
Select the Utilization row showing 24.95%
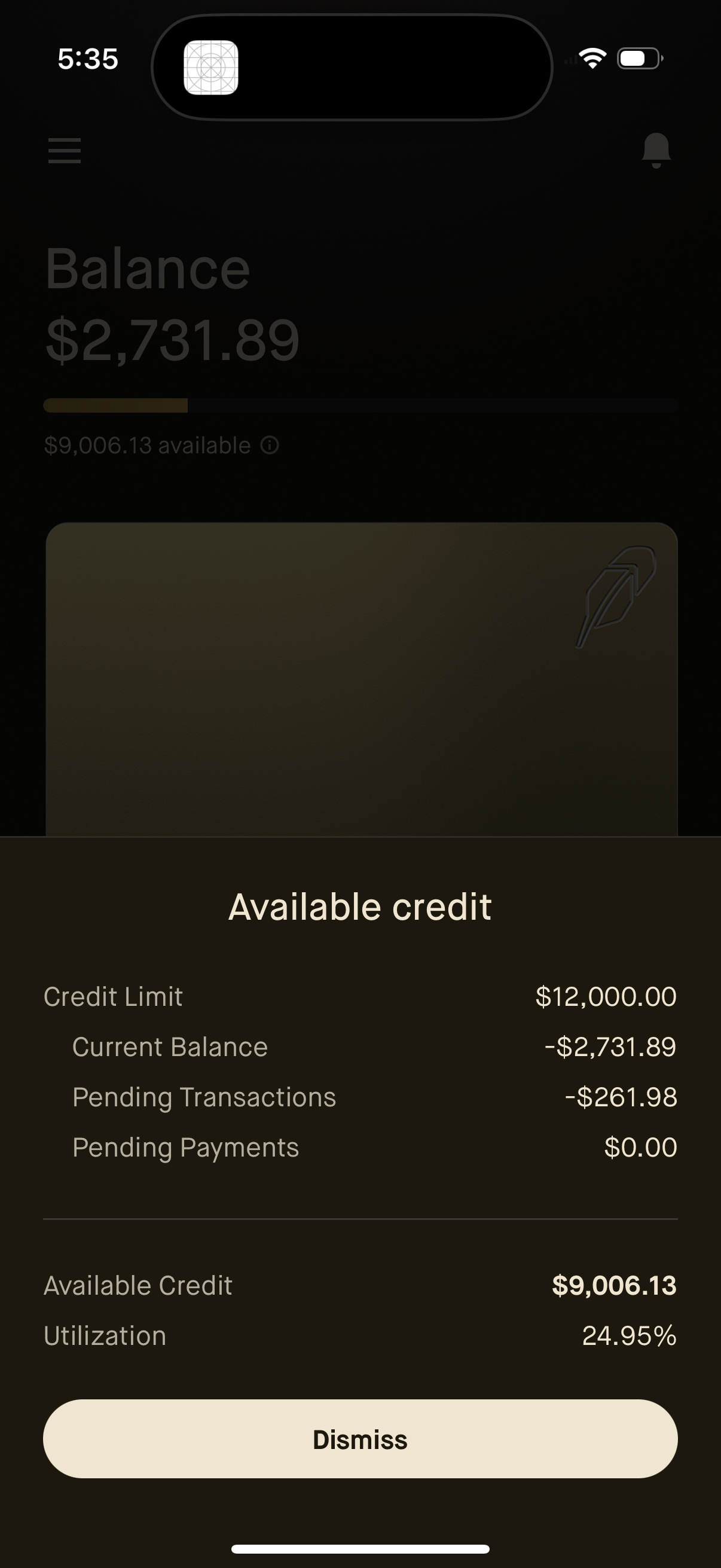[x=360, y=1334]
